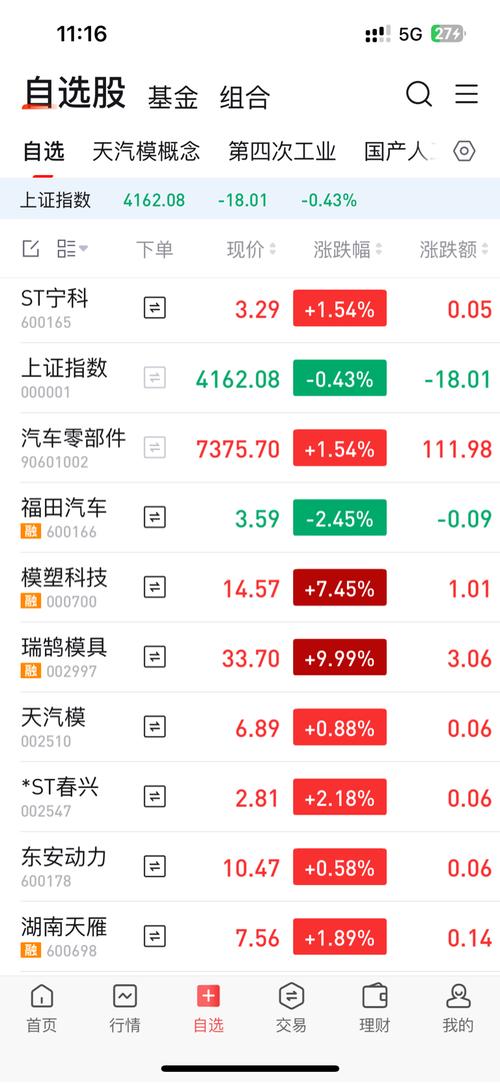Sort the list by 涨跌幅

tap(348, 249)
